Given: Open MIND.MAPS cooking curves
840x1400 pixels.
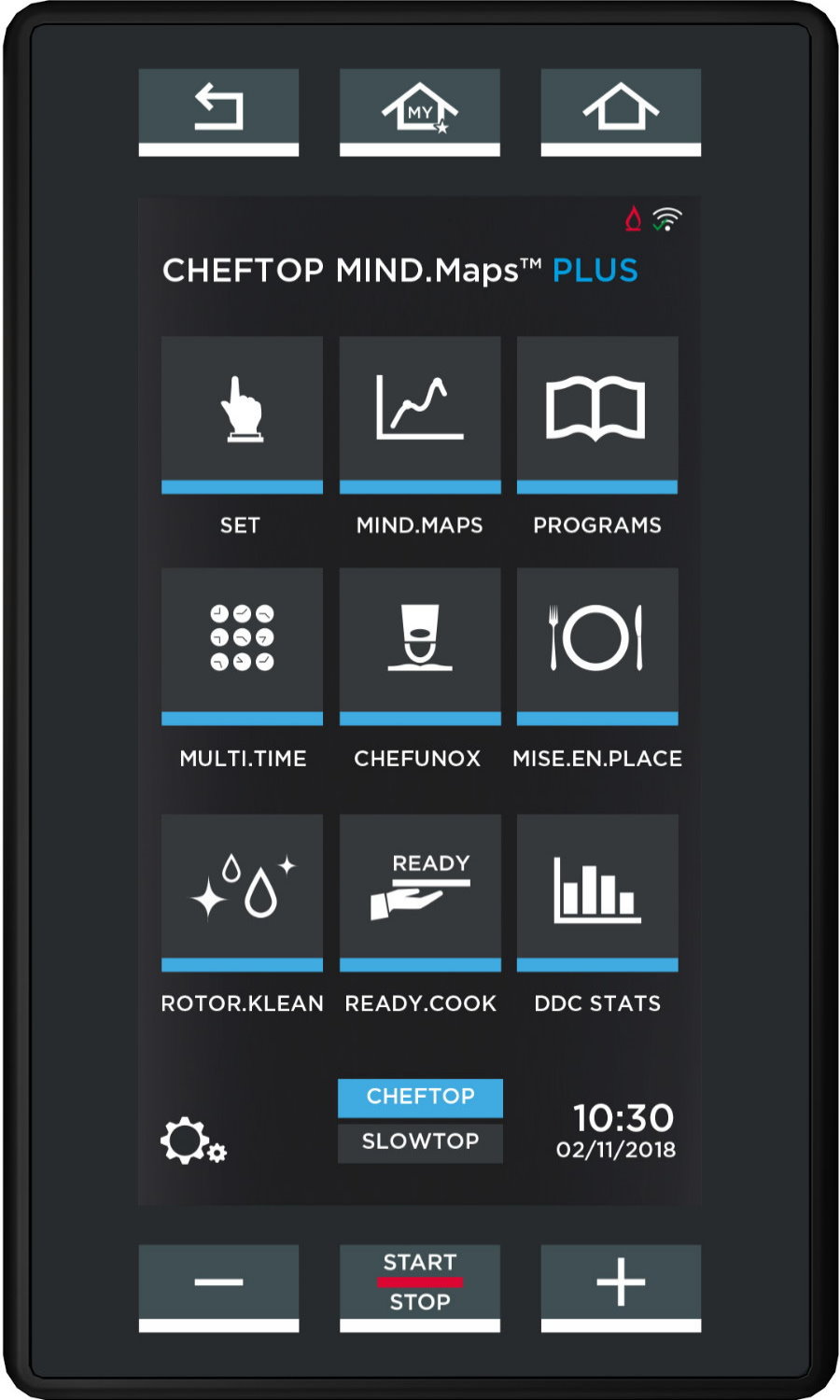Looking at the screenshot, I should (x=420, y=415).
